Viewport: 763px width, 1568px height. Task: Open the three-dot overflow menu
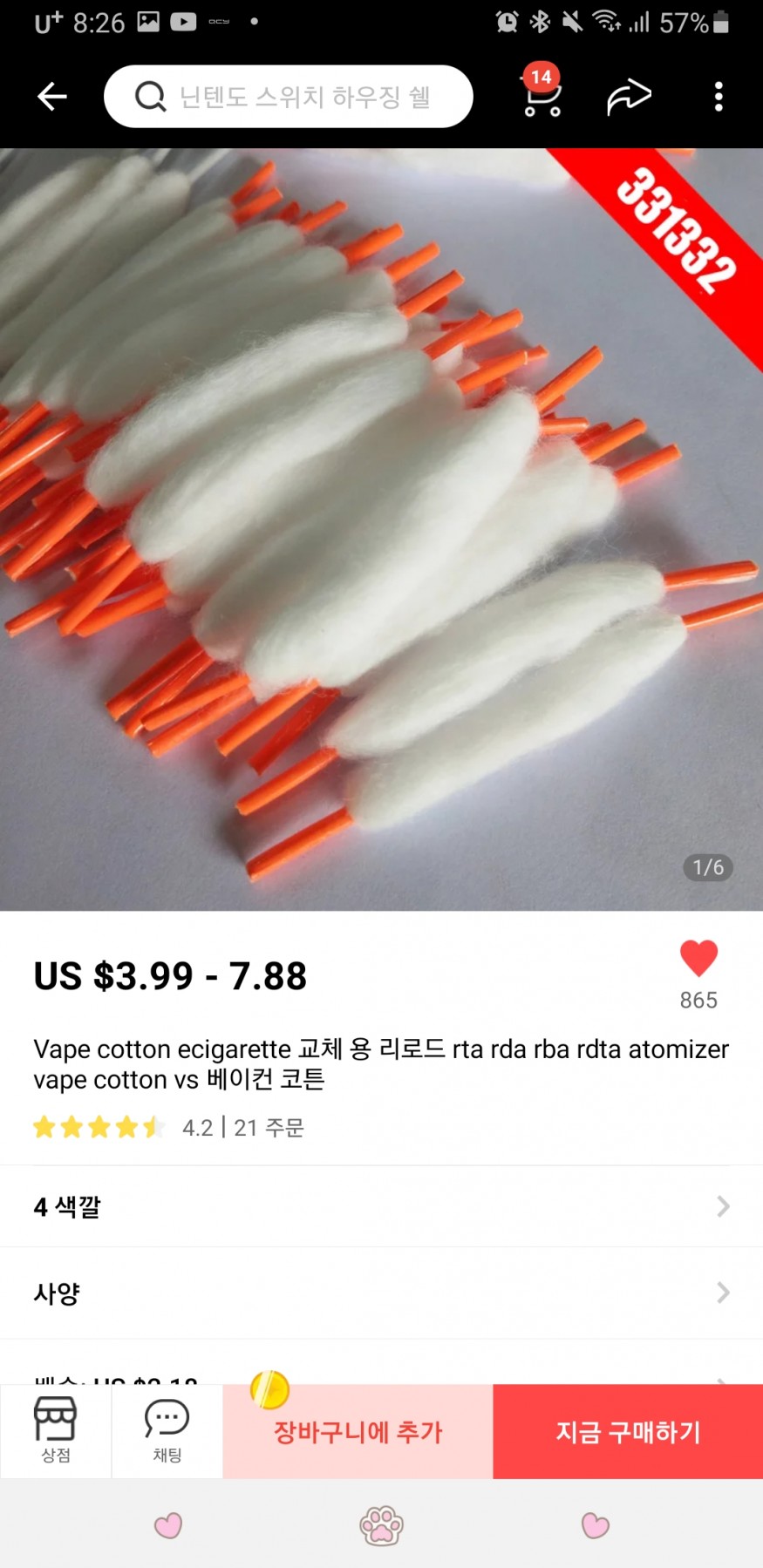coord(719,97)
